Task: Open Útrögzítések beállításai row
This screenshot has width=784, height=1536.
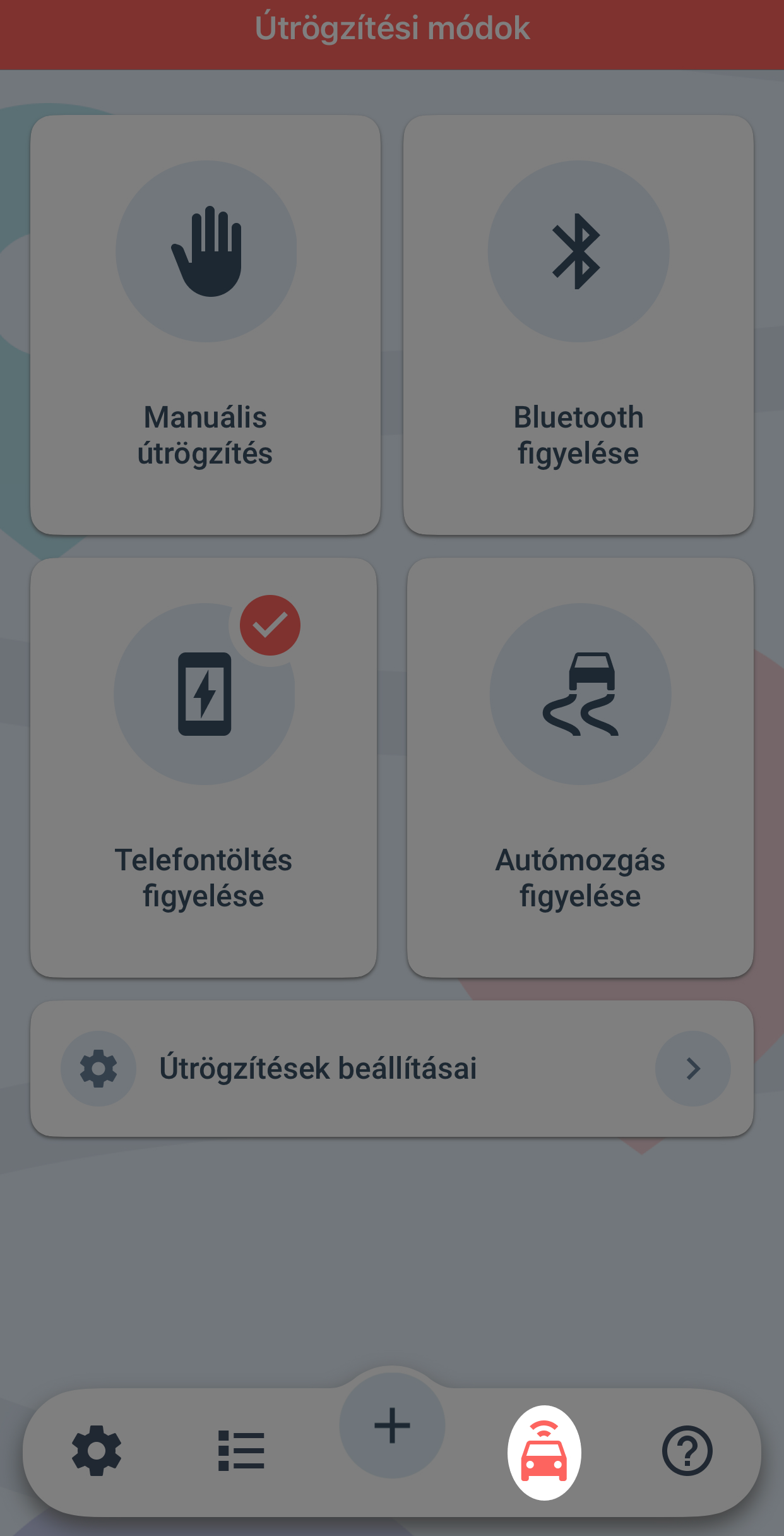Action: tap(392, 1069)
